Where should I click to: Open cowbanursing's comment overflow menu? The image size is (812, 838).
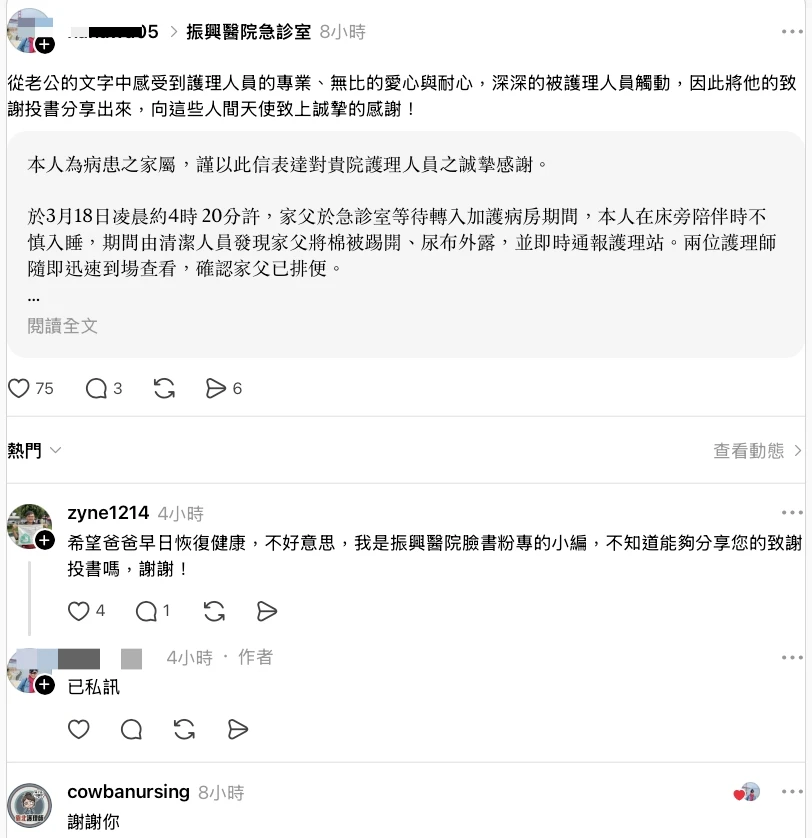pos(792,792)
